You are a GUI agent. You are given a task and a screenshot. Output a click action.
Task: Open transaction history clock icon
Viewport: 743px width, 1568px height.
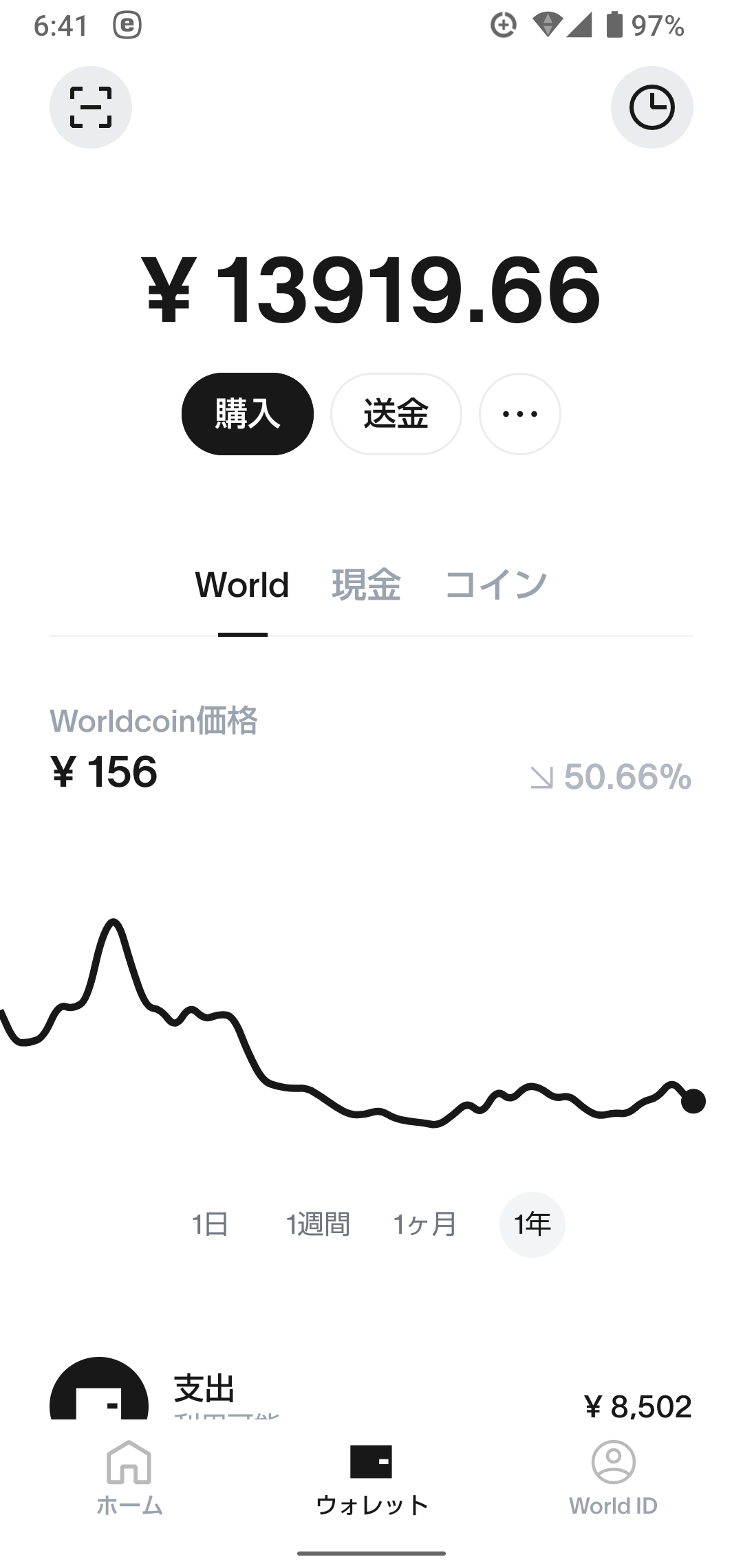652,107
